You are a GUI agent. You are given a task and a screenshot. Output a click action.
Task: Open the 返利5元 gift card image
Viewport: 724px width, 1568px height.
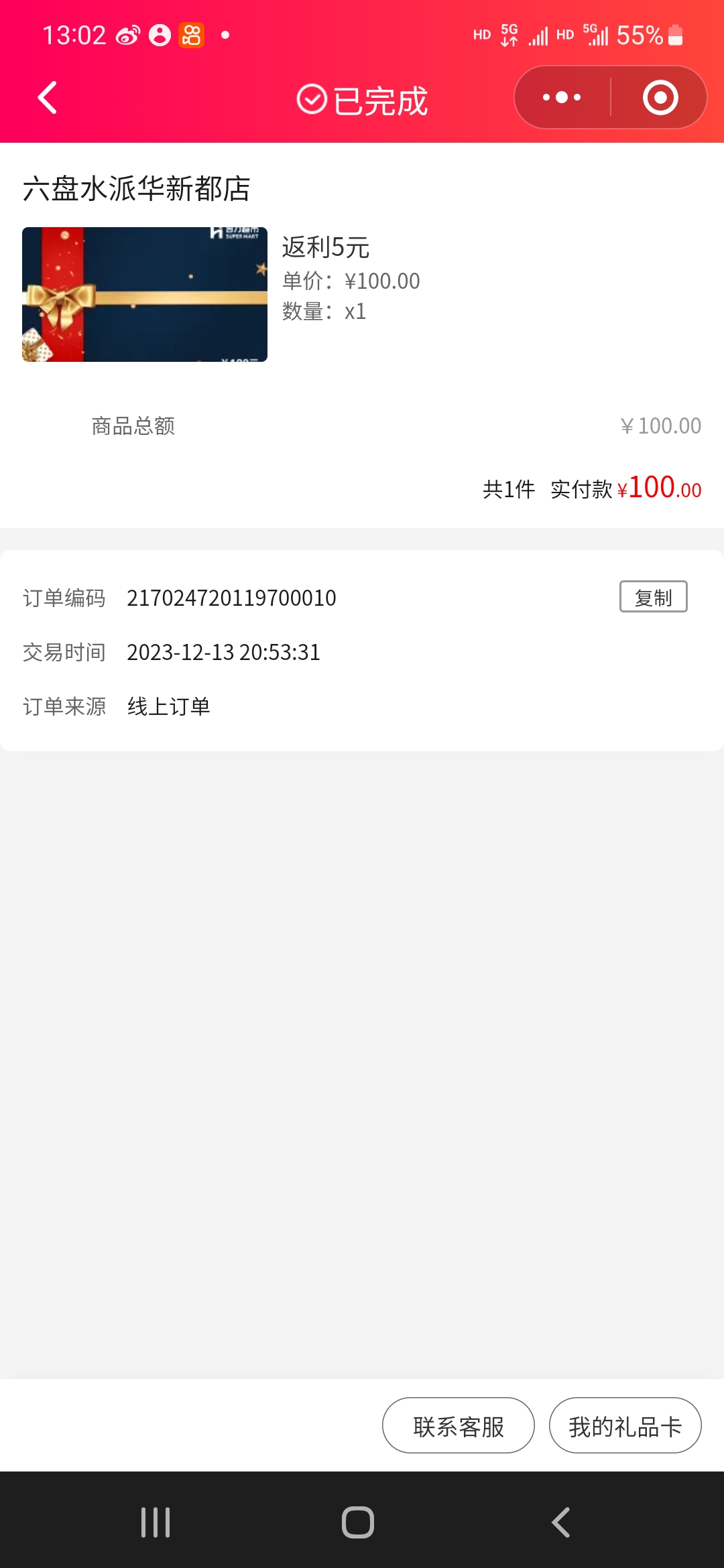145,295
